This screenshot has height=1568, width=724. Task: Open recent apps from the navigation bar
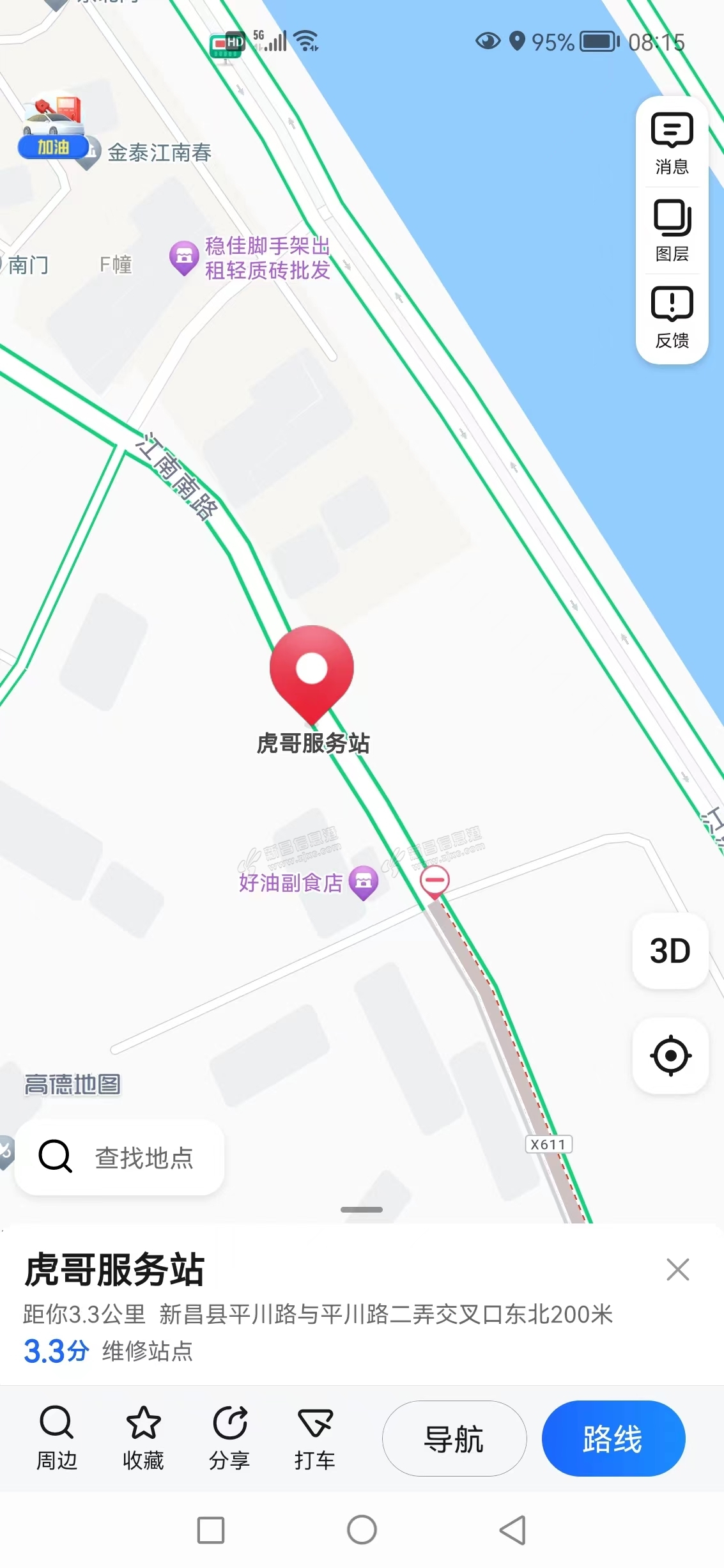(211, 1530)
